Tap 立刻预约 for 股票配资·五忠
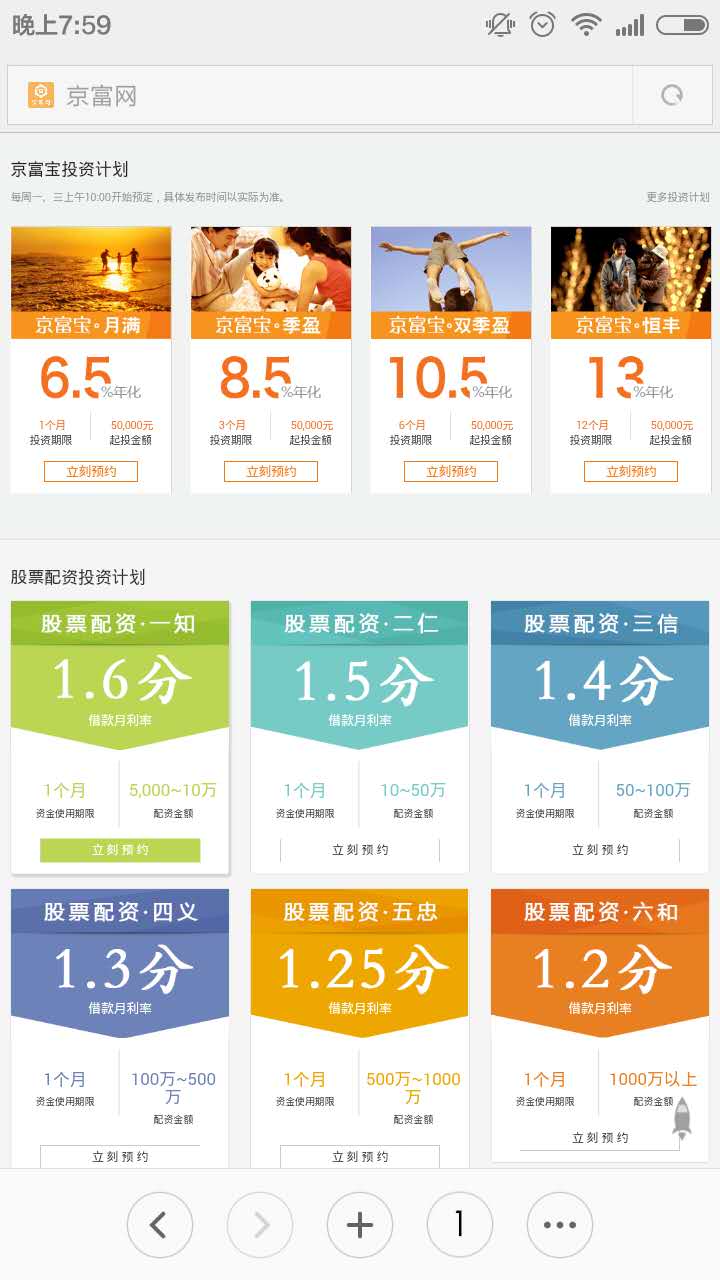This screenshot has width=720, height=1280. tap(360, 1156)
